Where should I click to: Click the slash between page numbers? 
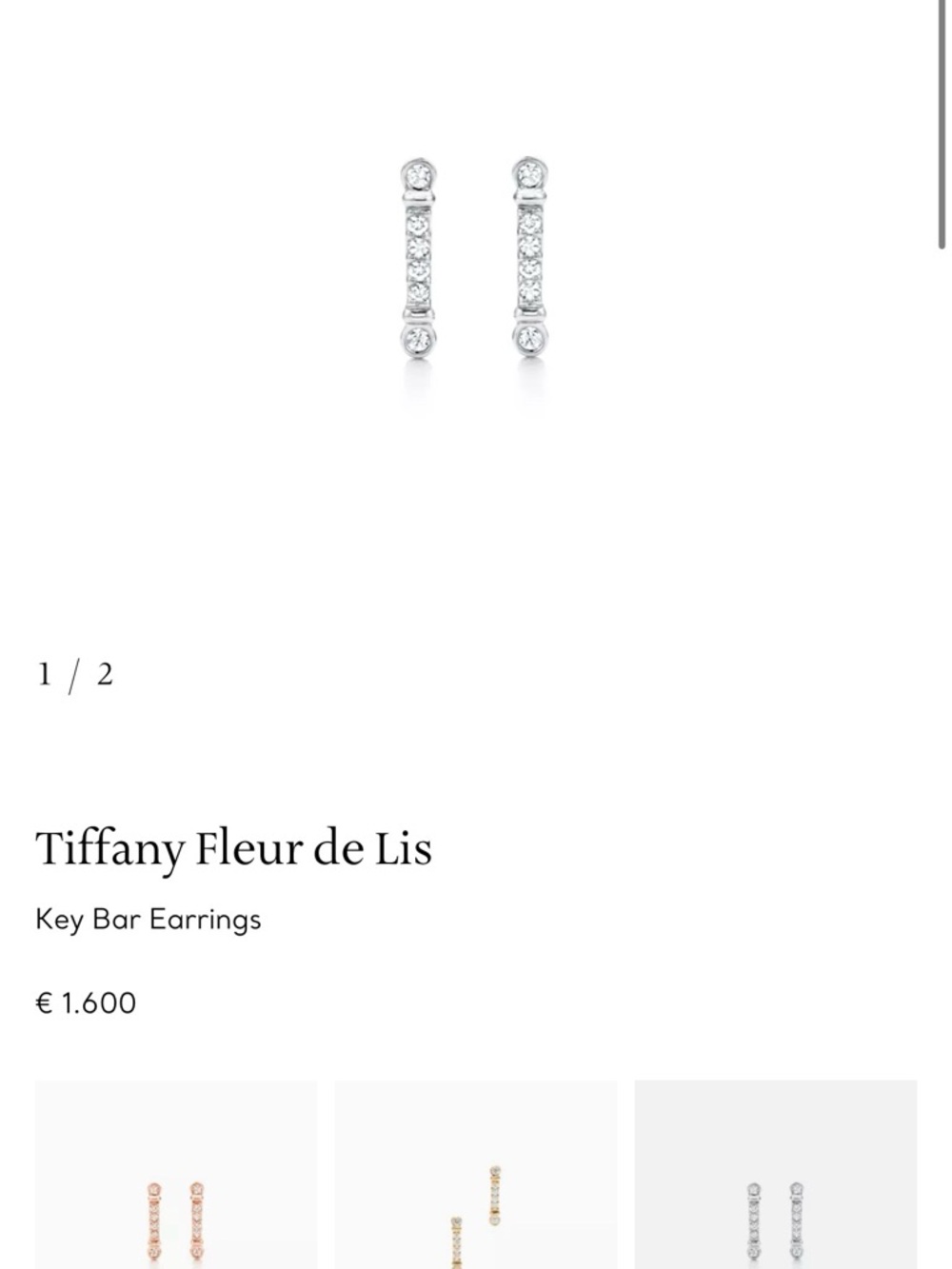click(x=74, y=674)
